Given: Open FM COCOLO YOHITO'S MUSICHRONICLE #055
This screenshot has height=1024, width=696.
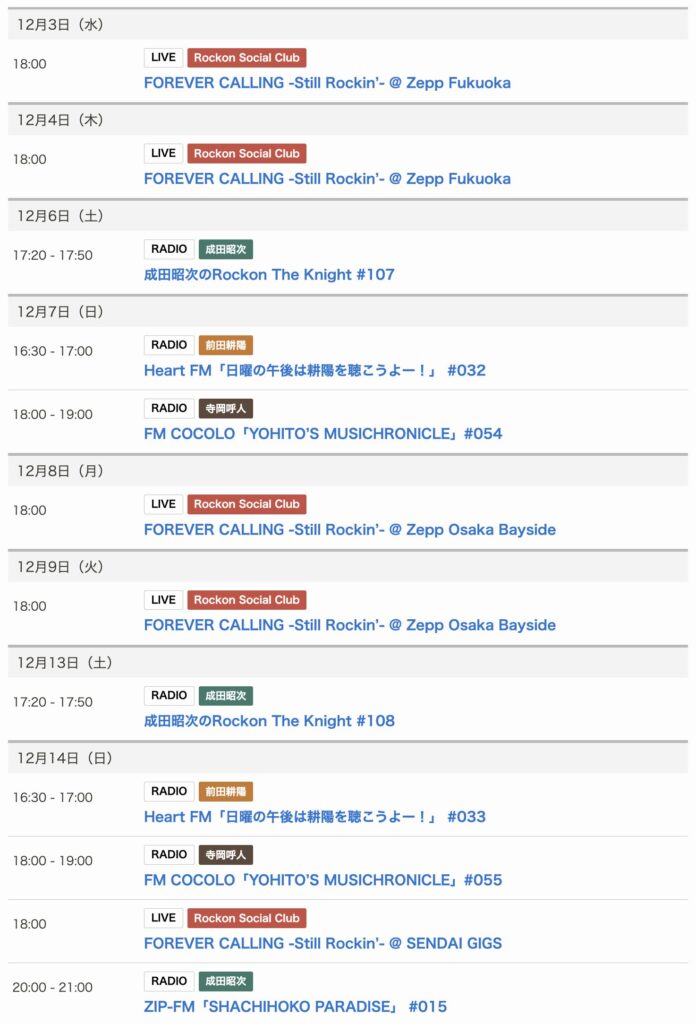Looking at the screenshot, I should coord(323,881).
